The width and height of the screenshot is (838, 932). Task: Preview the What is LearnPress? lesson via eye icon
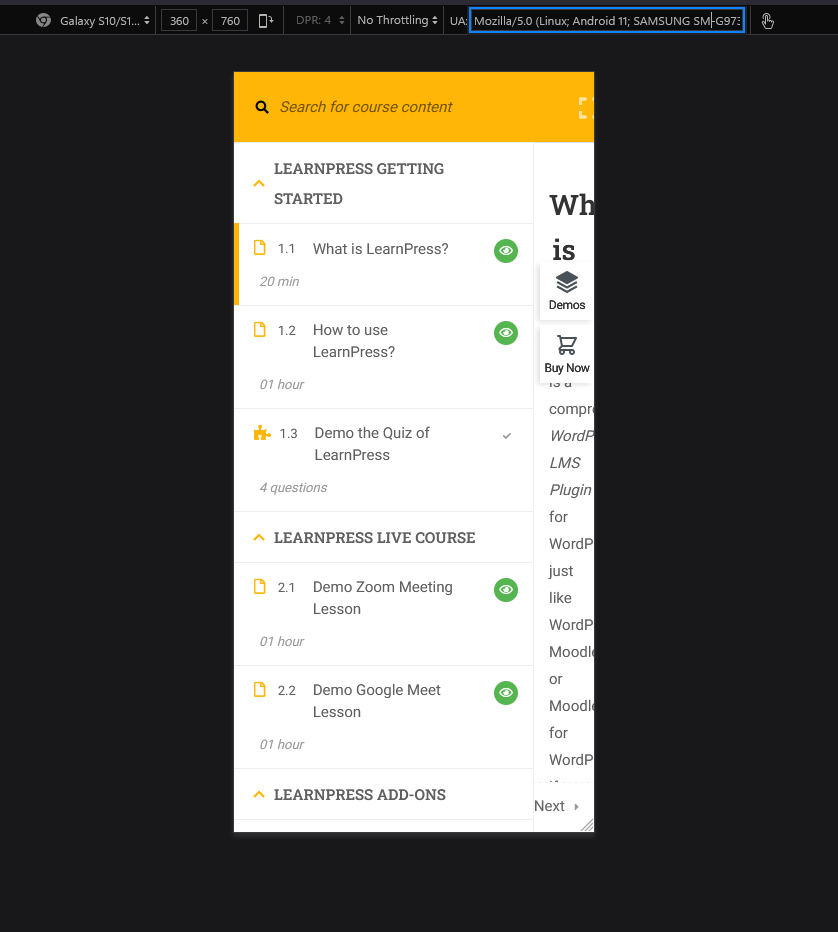click(506, 251)
